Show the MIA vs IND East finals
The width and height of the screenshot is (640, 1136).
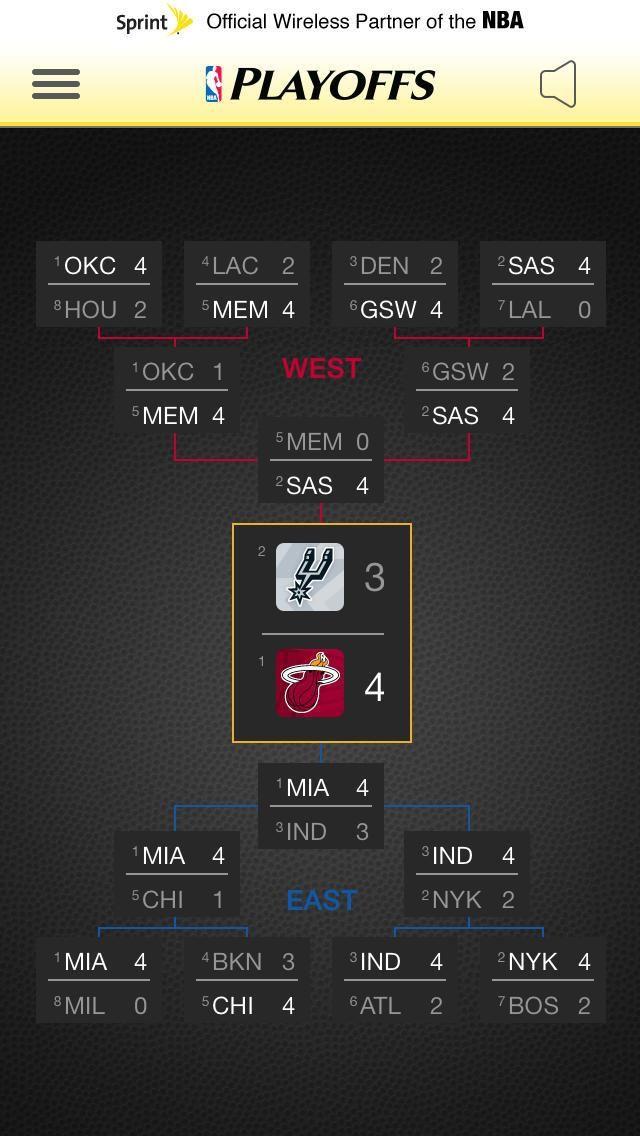coord(321,809)
